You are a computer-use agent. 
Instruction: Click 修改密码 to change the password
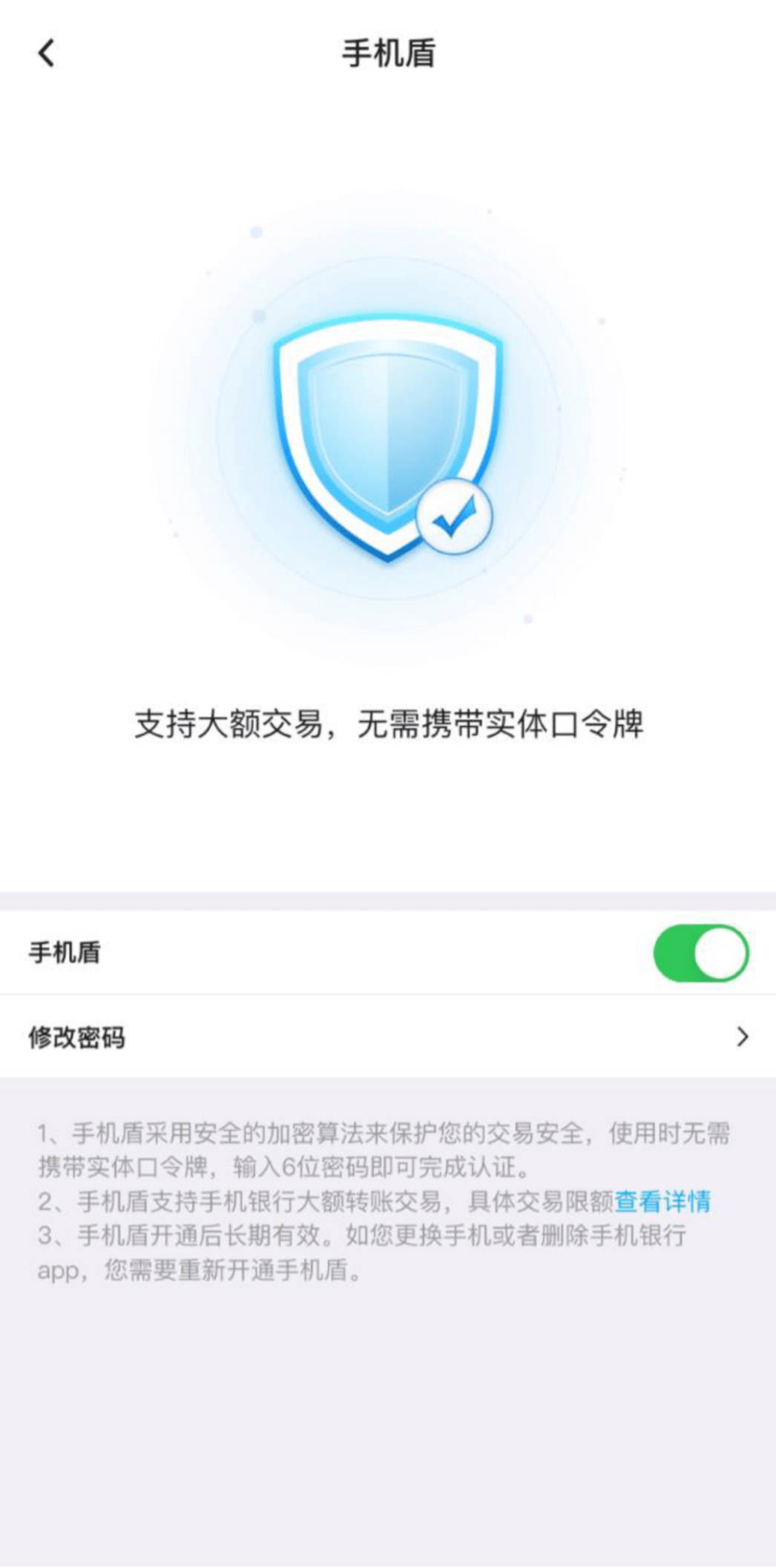77,1039
